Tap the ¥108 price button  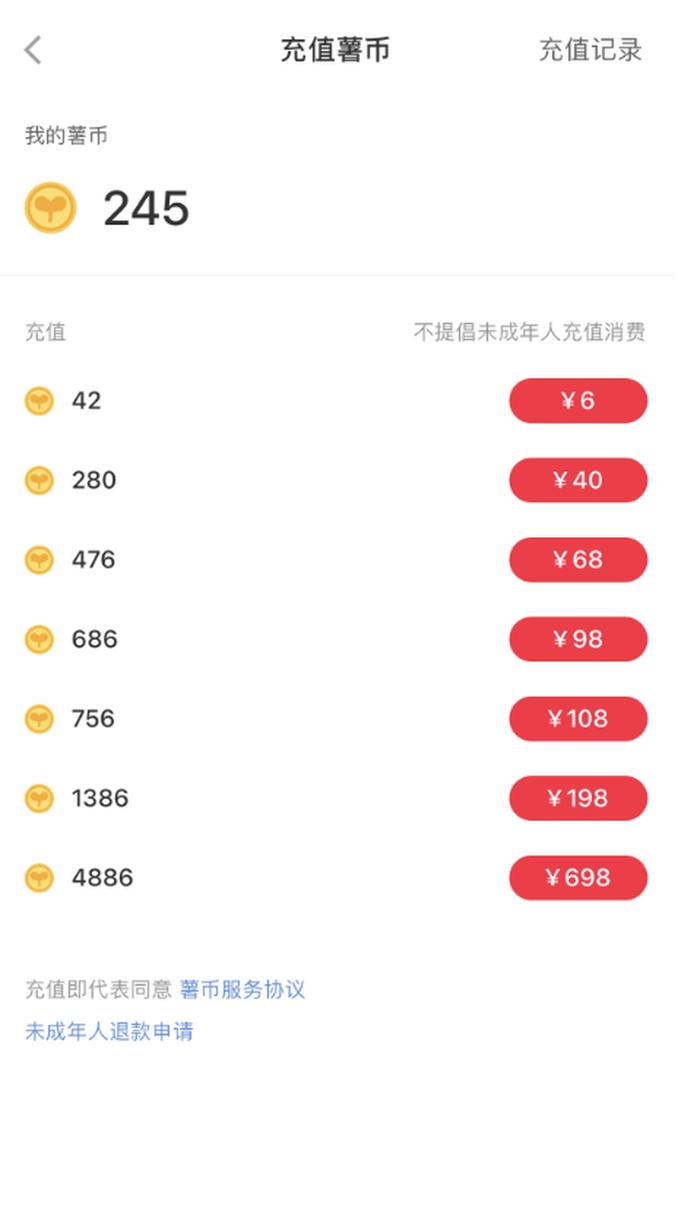coord(578,719)
